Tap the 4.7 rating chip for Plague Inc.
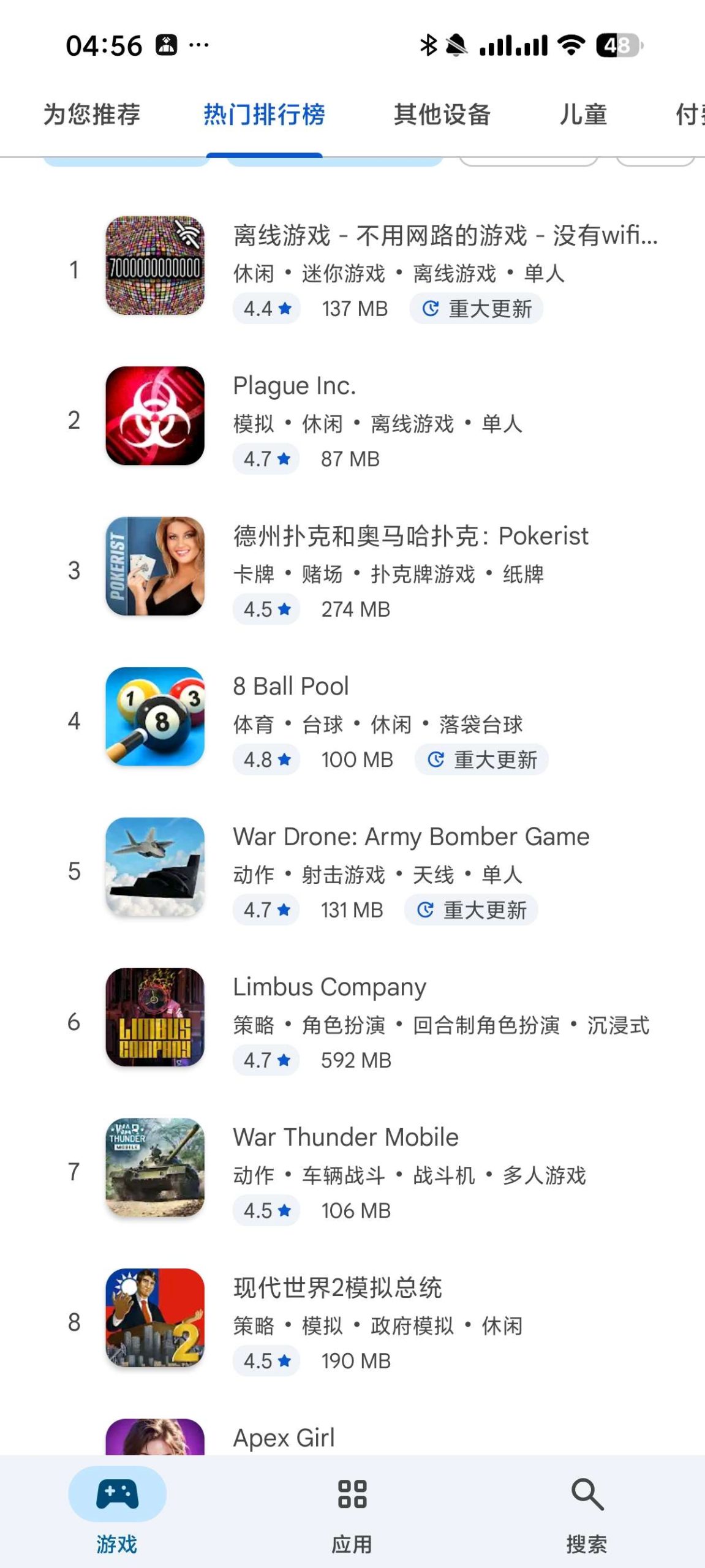Viewport: 705px width, 1568px height. click(266, 458)
